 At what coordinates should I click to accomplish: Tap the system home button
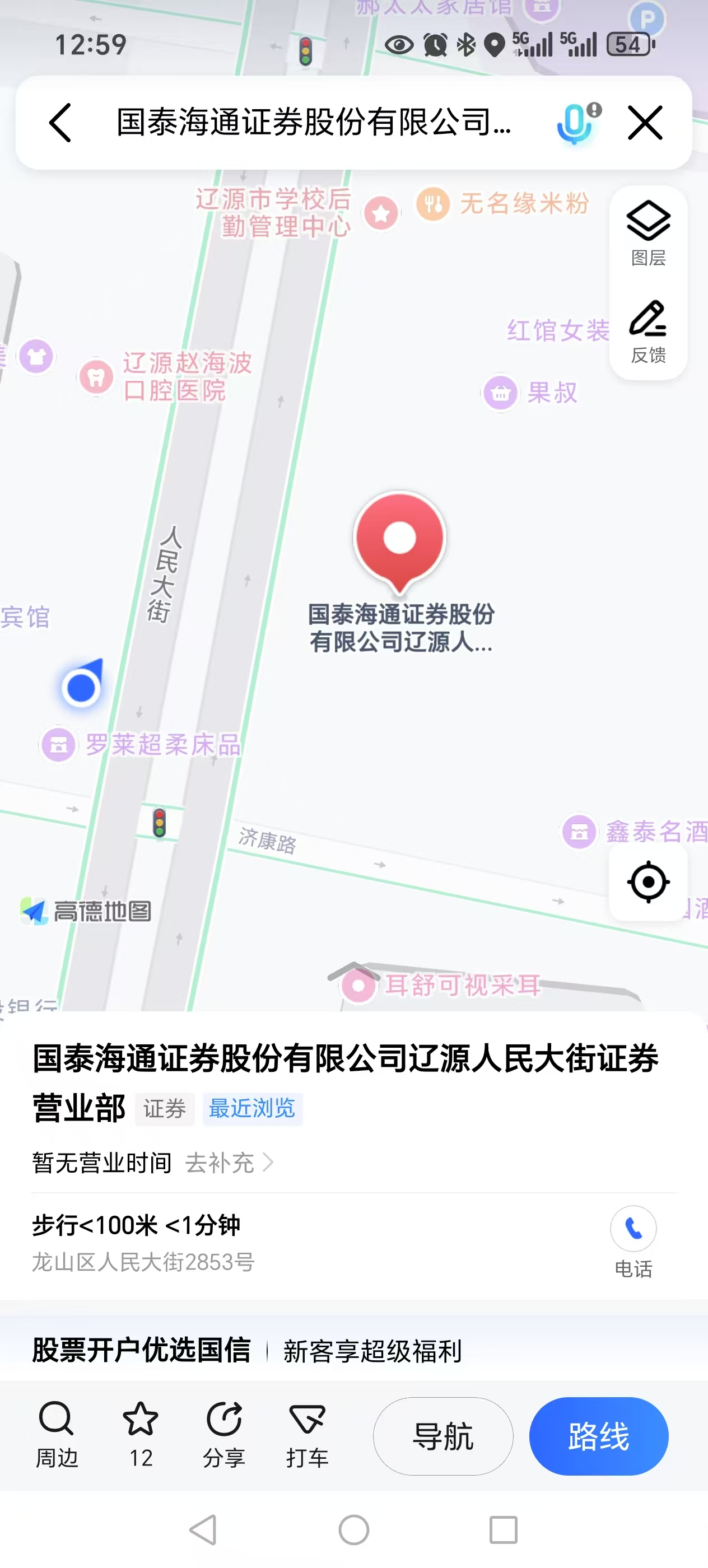[353, 1530]
